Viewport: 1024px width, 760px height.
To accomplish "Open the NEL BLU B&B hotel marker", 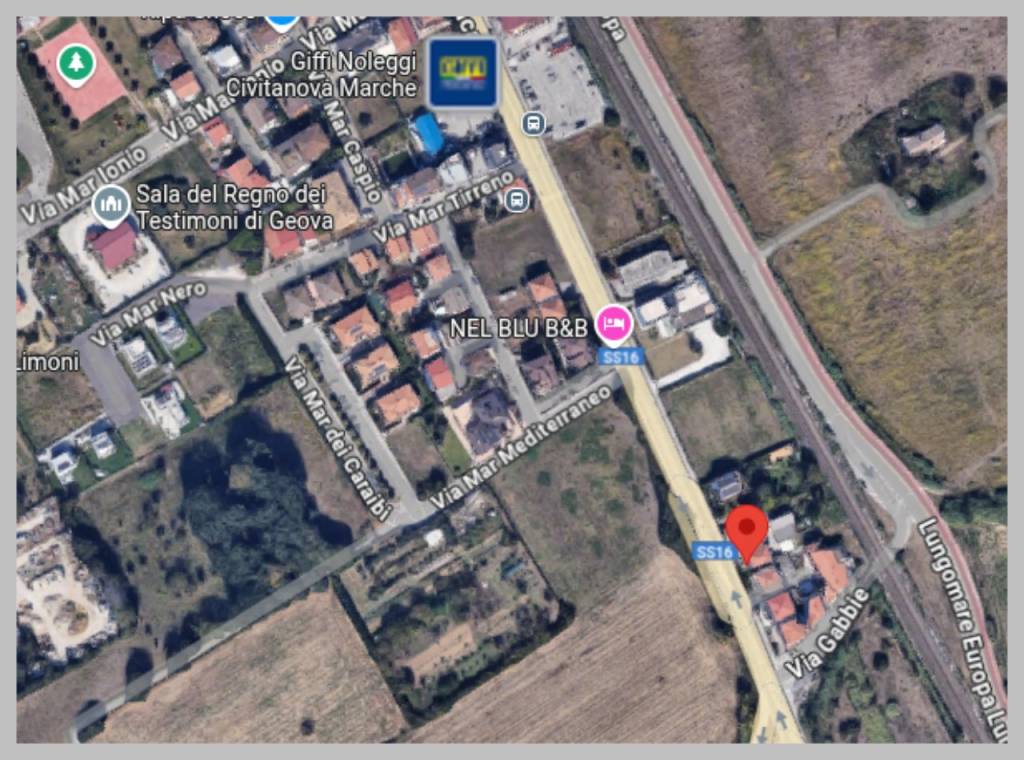I will [613, 324].
